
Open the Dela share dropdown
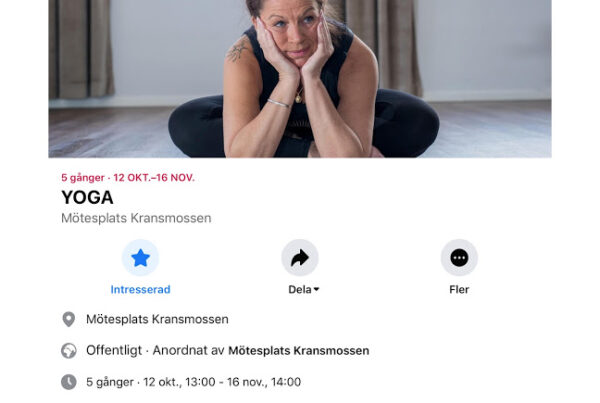(x=299, y=259)
